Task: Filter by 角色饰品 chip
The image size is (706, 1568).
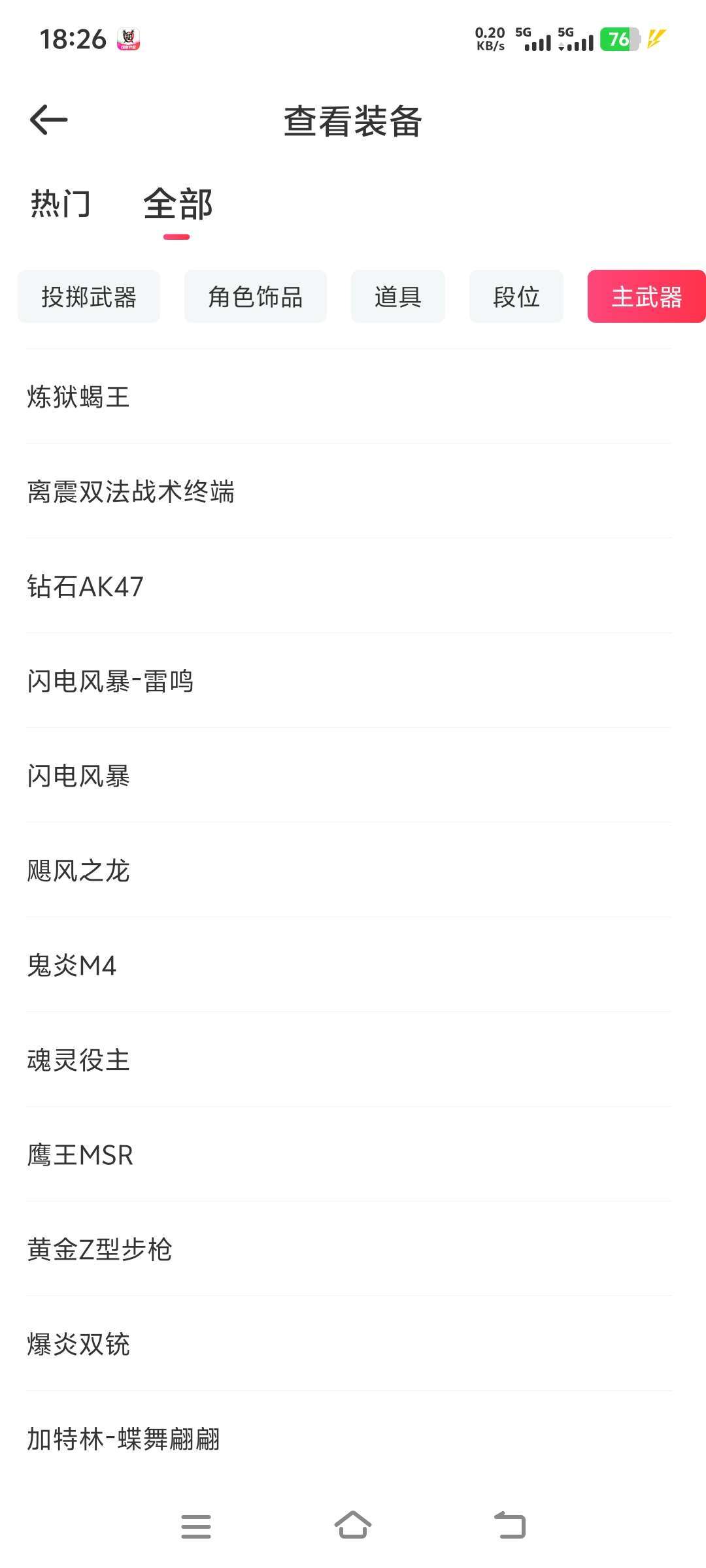Action: tap(255, 297)
